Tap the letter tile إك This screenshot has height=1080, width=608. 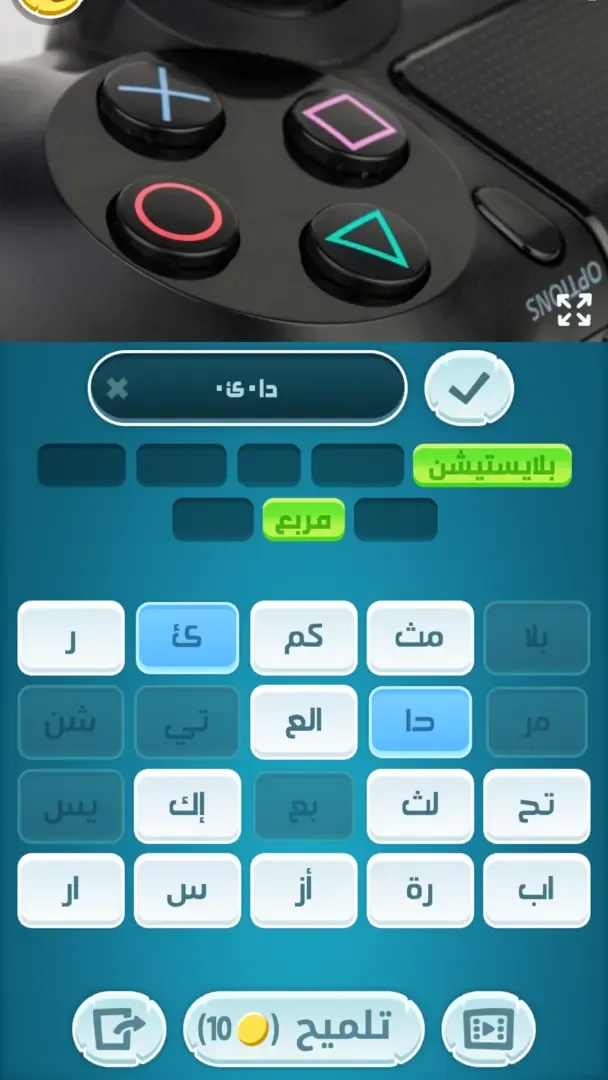click(x=187, y=806)
